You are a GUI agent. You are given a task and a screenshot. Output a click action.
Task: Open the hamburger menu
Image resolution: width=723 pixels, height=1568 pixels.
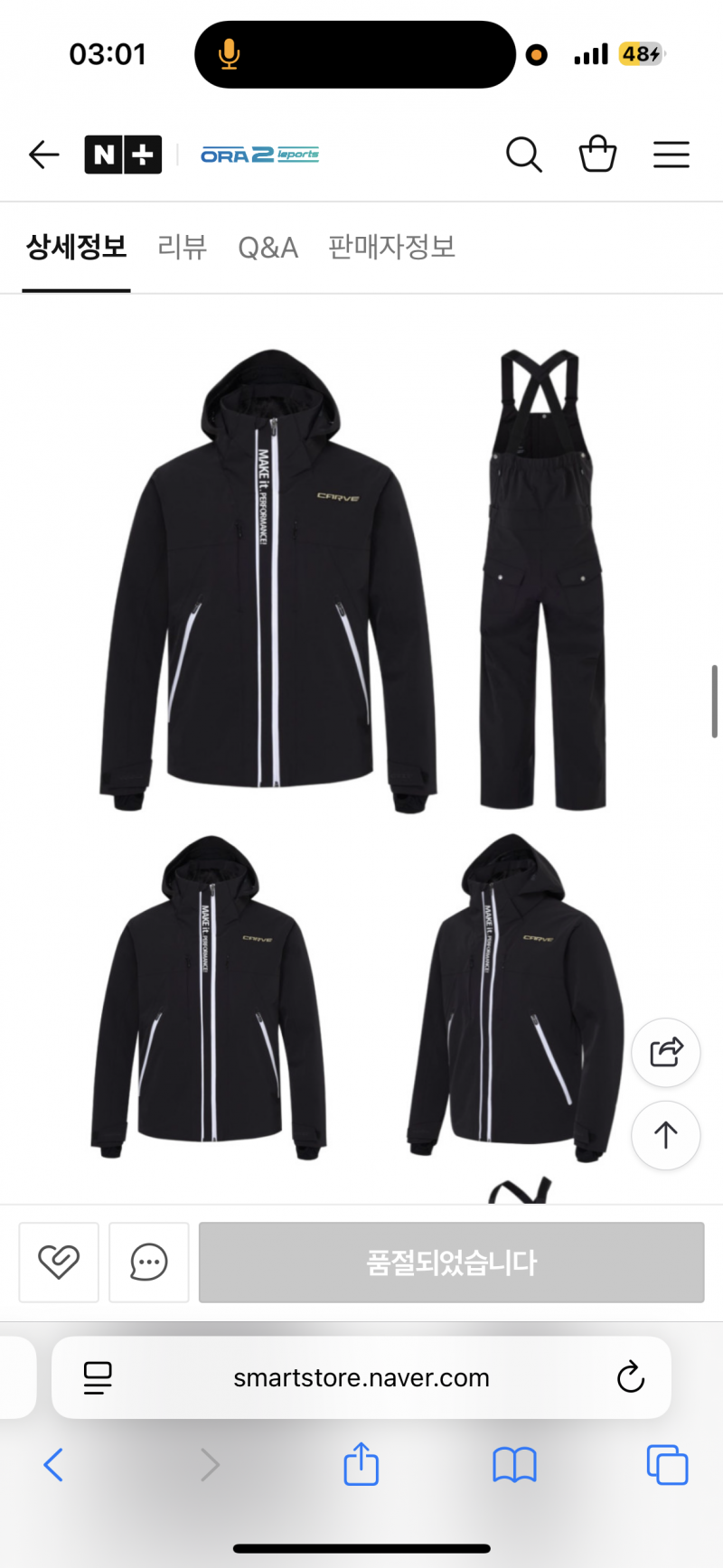[x=671, y=155]
